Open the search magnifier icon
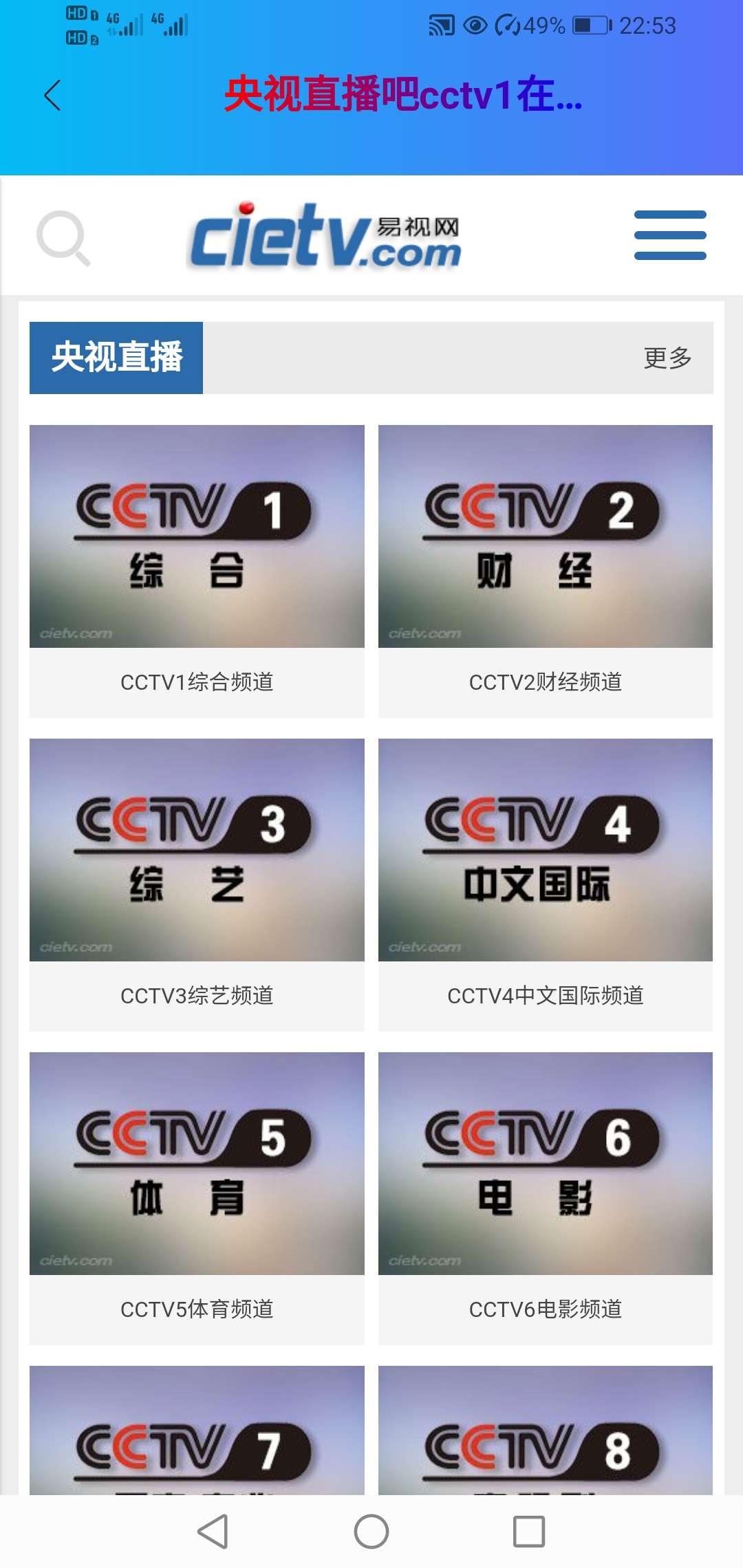 tap(63, 238)
